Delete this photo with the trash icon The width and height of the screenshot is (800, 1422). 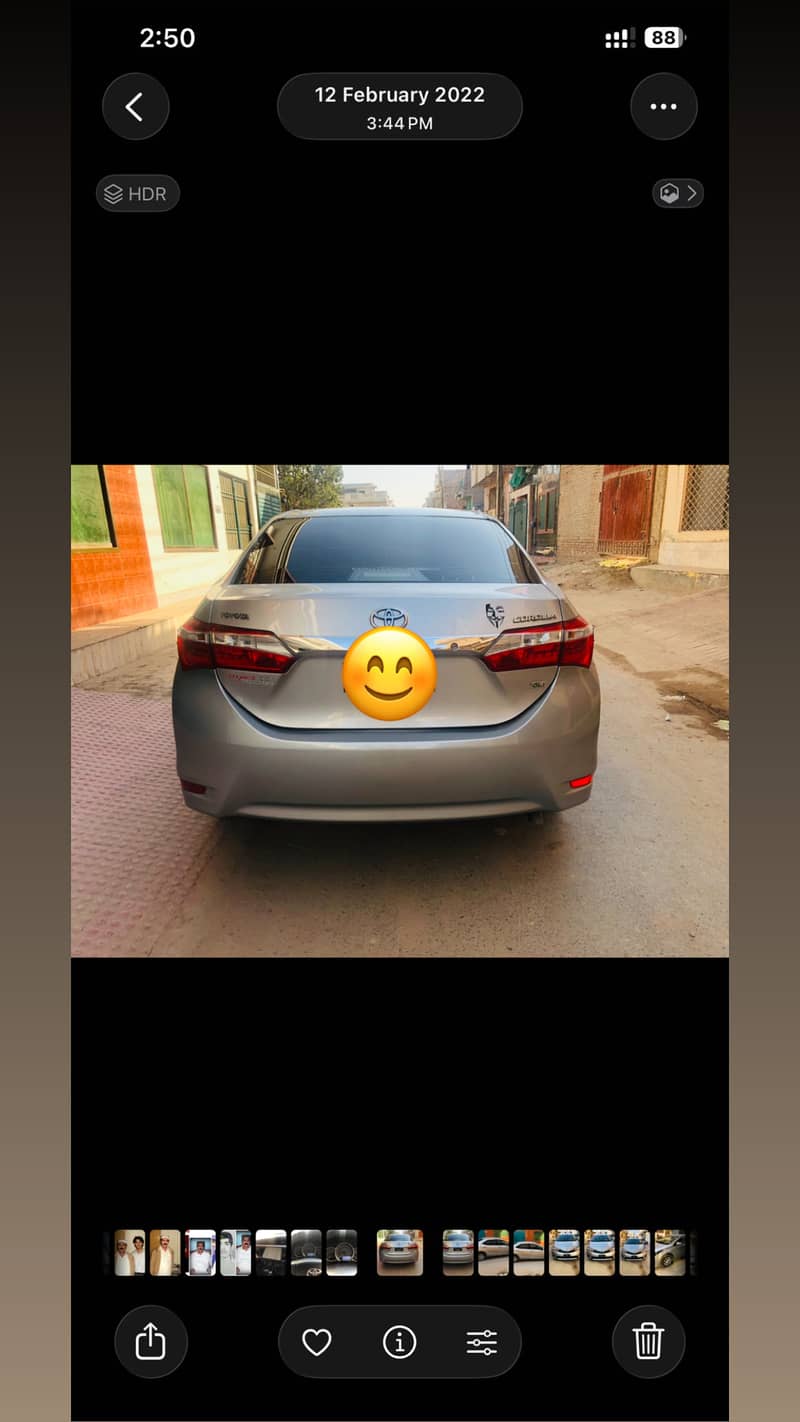[648, 1342]
